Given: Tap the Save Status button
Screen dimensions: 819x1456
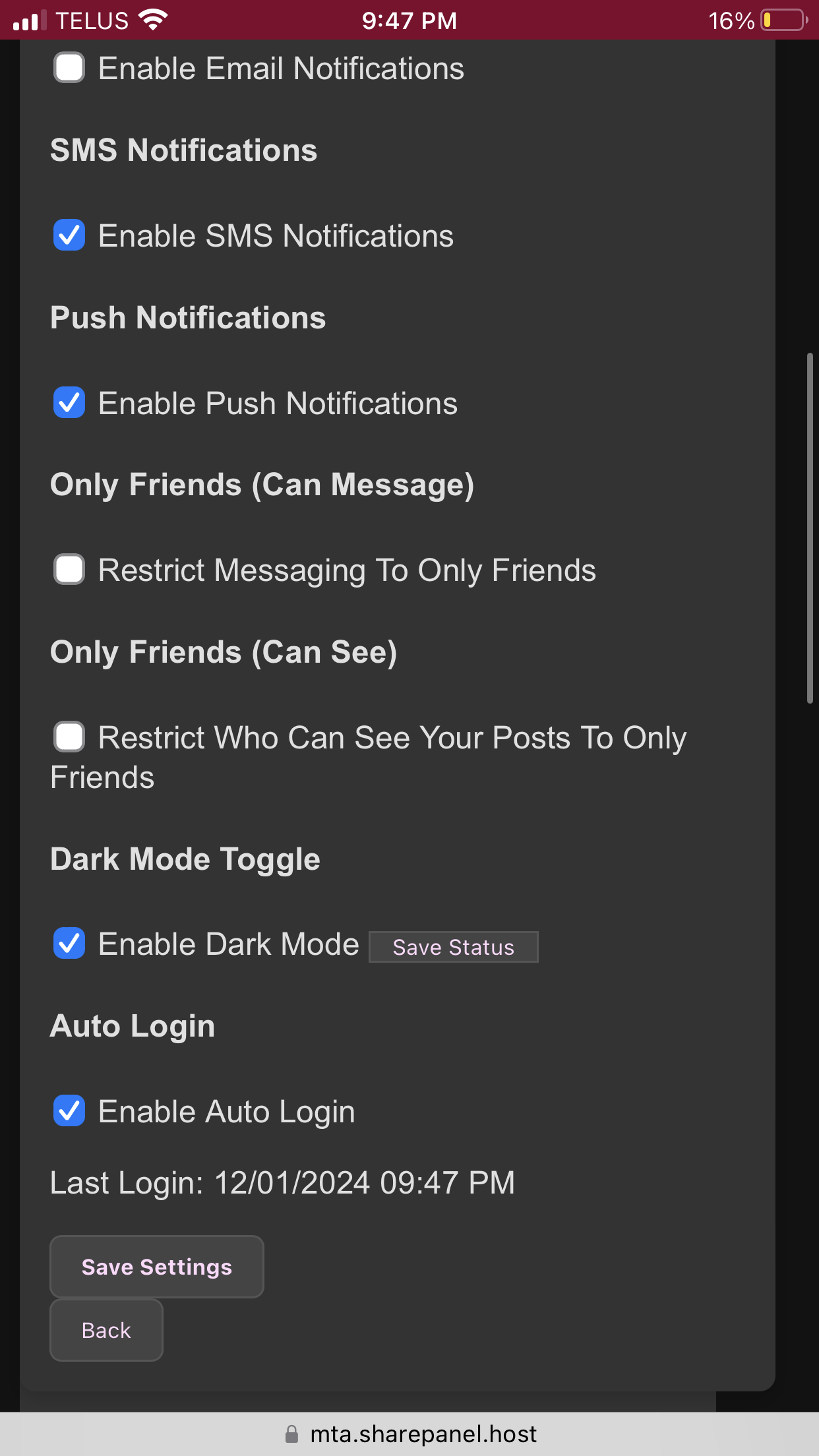Looking at the screenshot, I should coord(453,947).
